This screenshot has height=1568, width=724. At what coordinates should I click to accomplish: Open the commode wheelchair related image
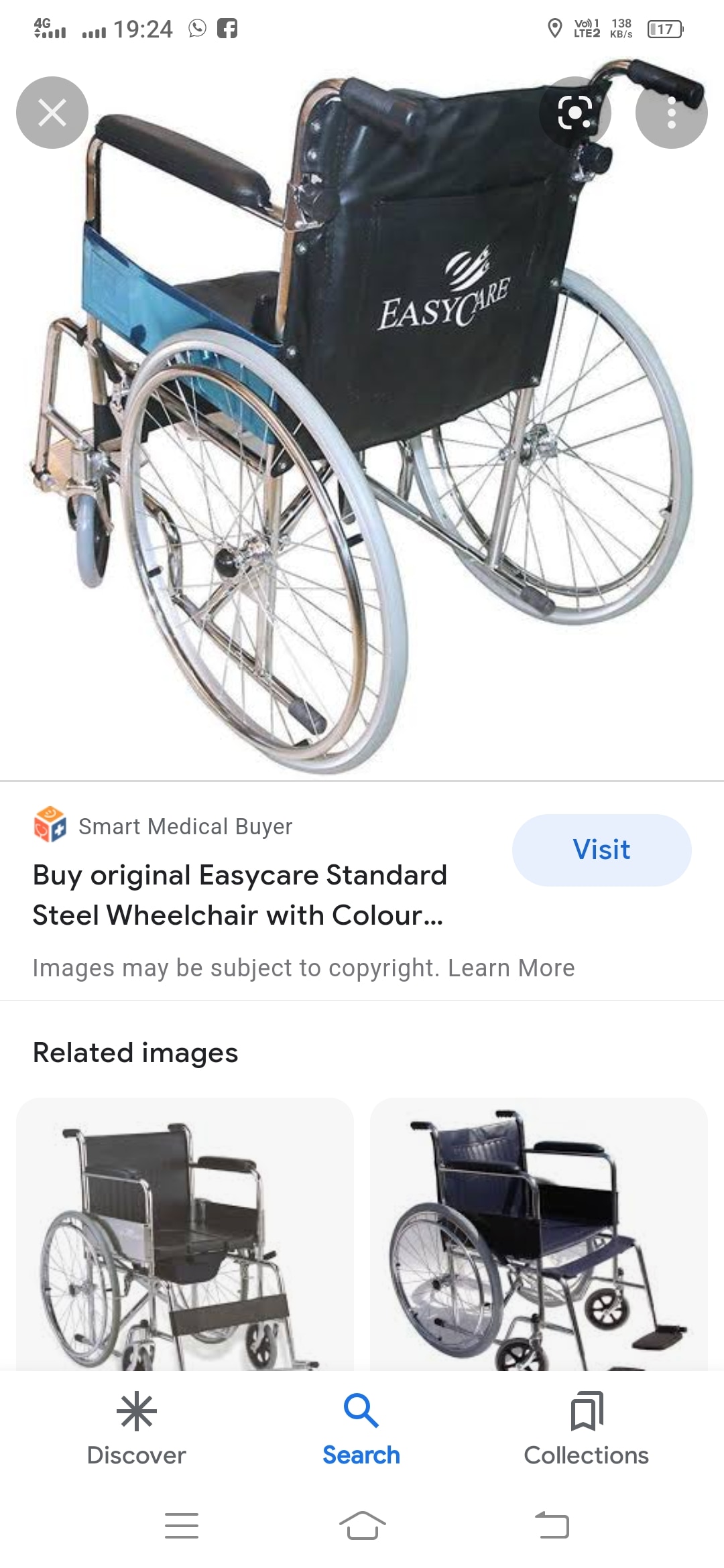[x=184, y=1233]
